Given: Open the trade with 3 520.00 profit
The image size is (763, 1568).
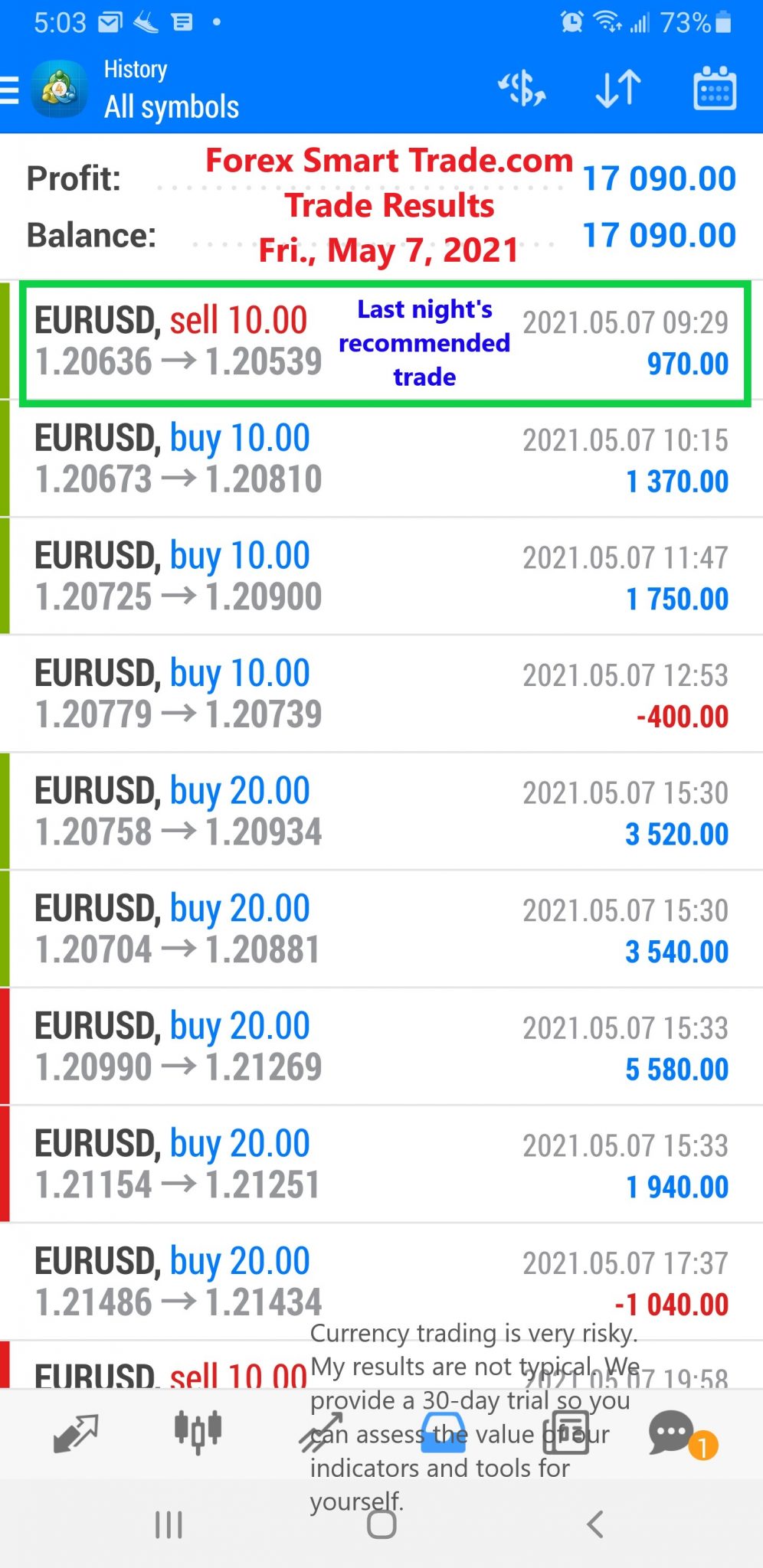Looking at the screenshot, I should pyautogui.click(x=381, y=812).
